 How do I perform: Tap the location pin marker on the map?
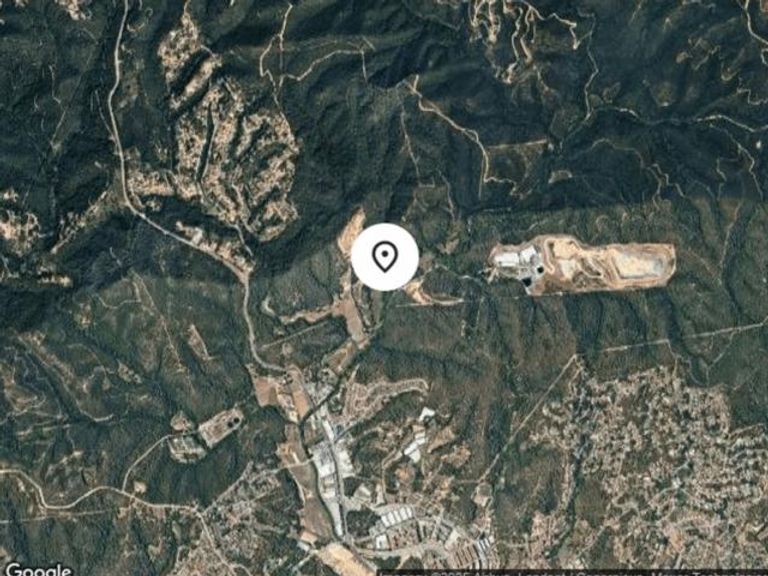(x=385, y=257)
